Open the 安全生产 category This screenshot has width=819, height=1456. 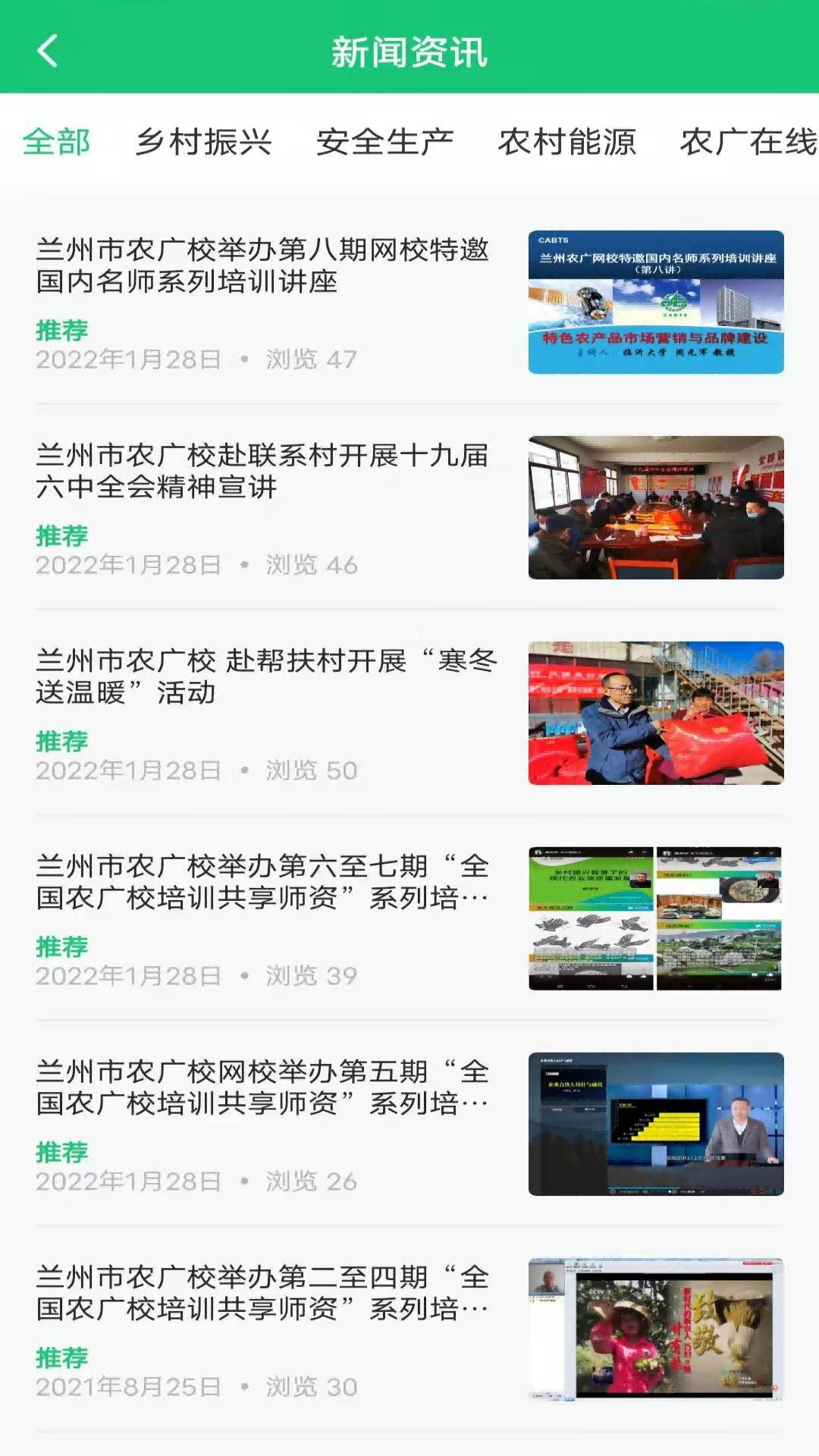coord(387,141)
